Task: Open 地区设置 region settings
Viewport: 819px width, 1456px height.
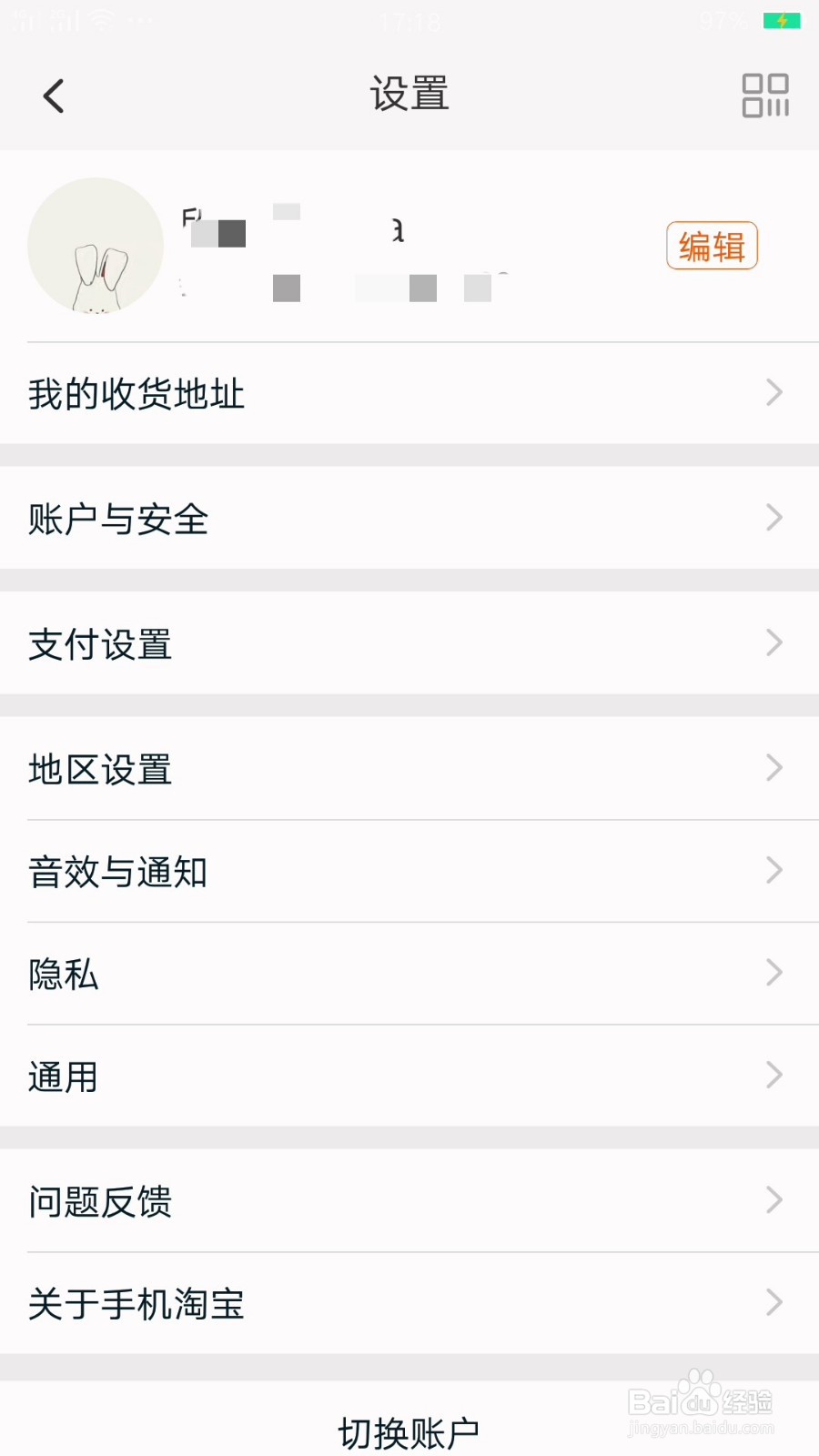Action: (x=99, y=769)
